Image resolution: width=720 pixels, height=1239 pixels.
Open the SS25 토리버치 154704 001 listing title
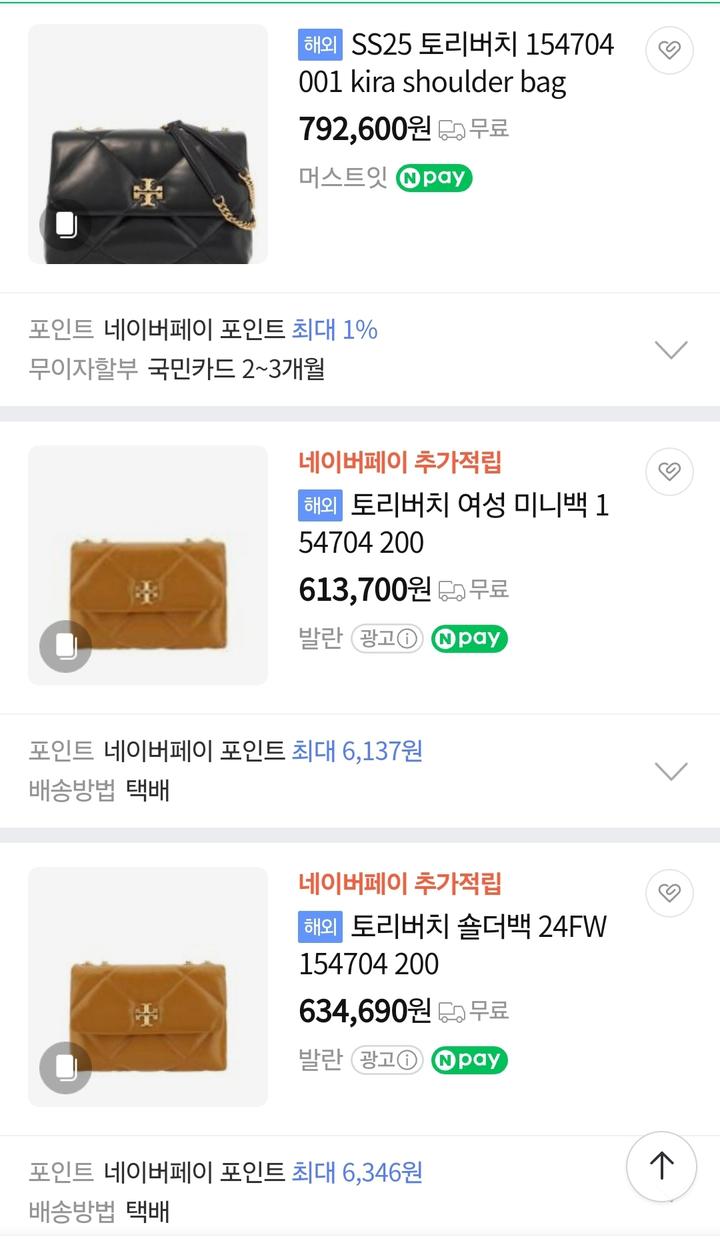point(456,63)
